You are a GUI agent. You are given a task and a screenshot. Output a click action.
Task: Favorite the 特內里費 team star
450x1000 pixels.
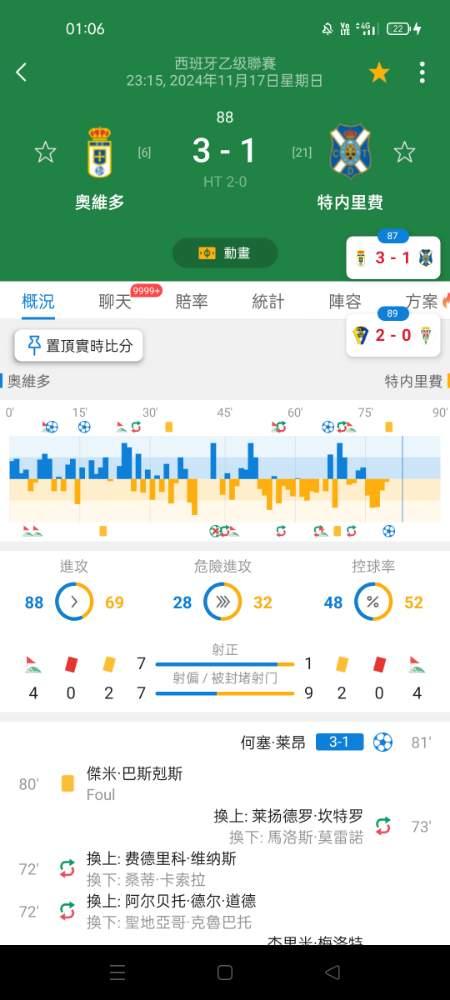tap(405, 152)
